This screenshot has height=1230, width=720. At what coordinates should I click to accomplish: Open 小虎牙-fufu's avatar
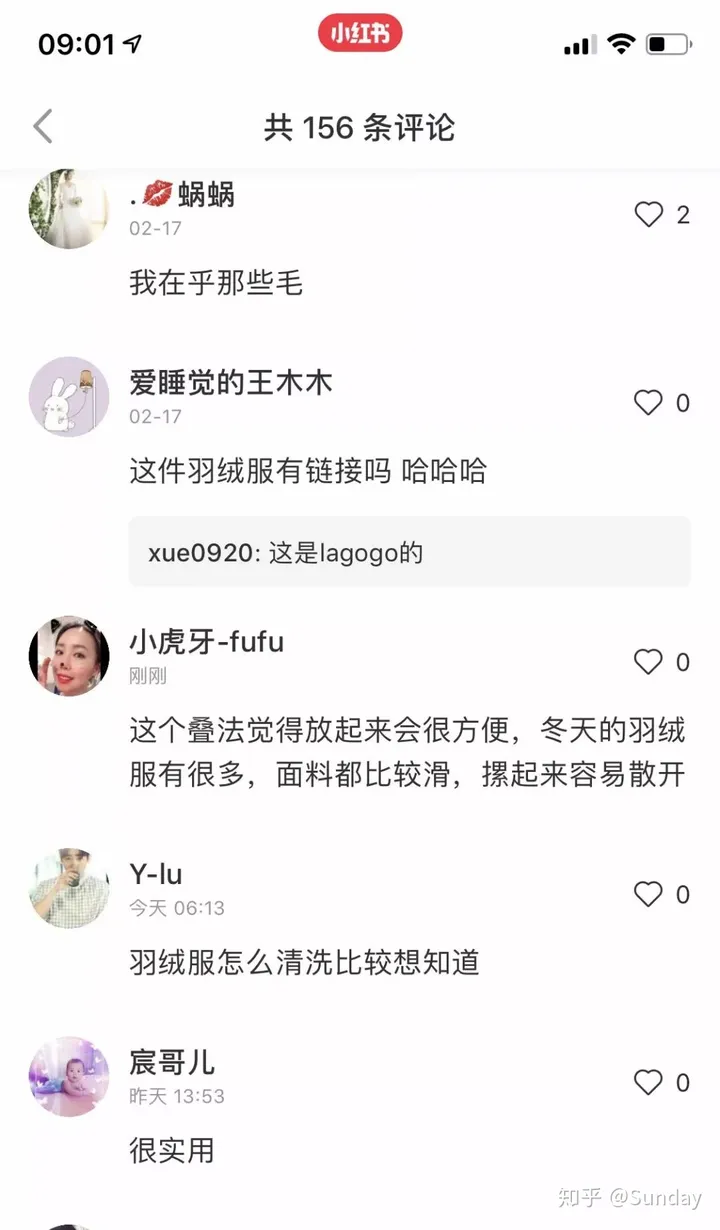(69, 656)
